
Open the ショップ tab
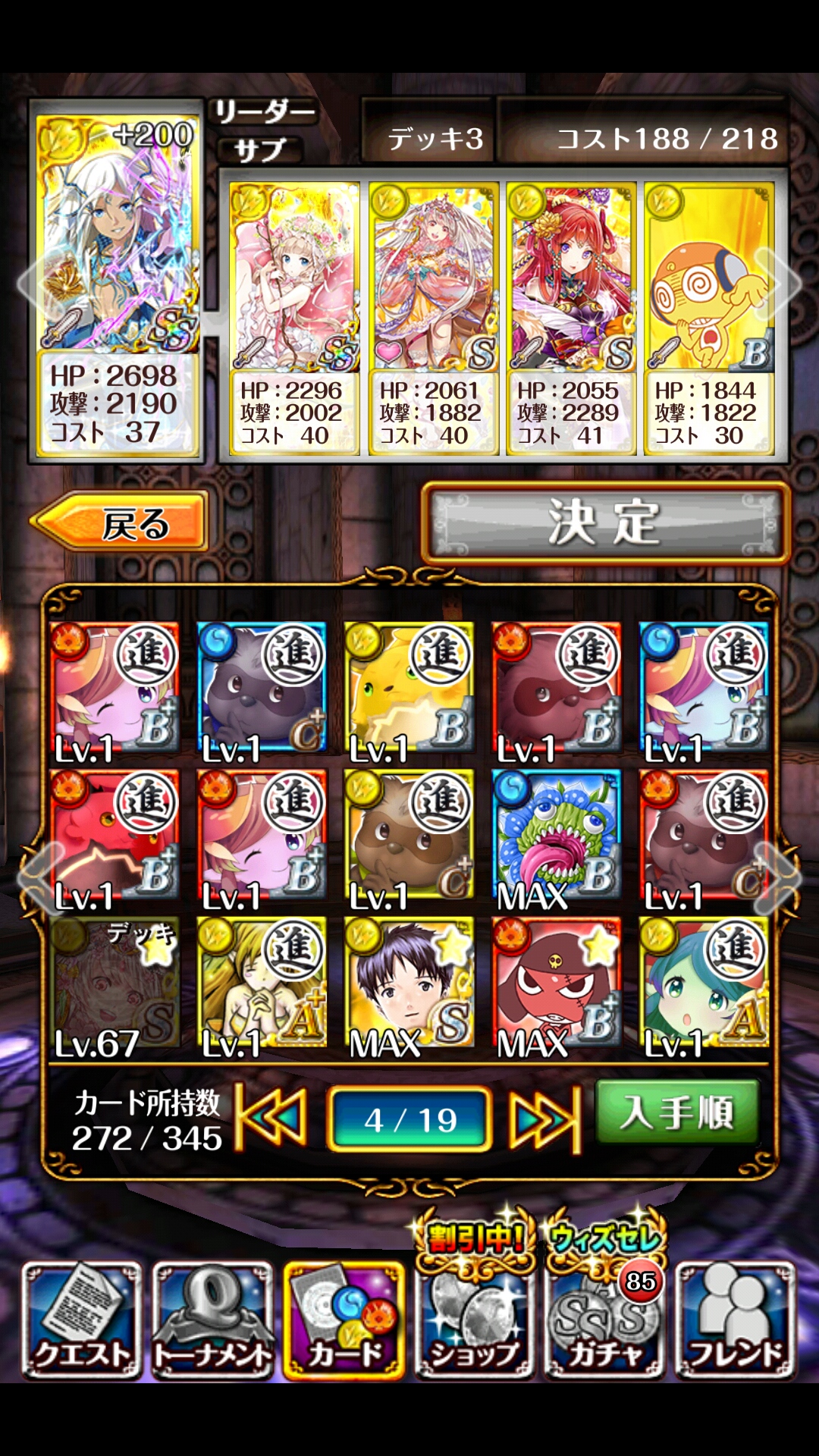coord(475,1320)
